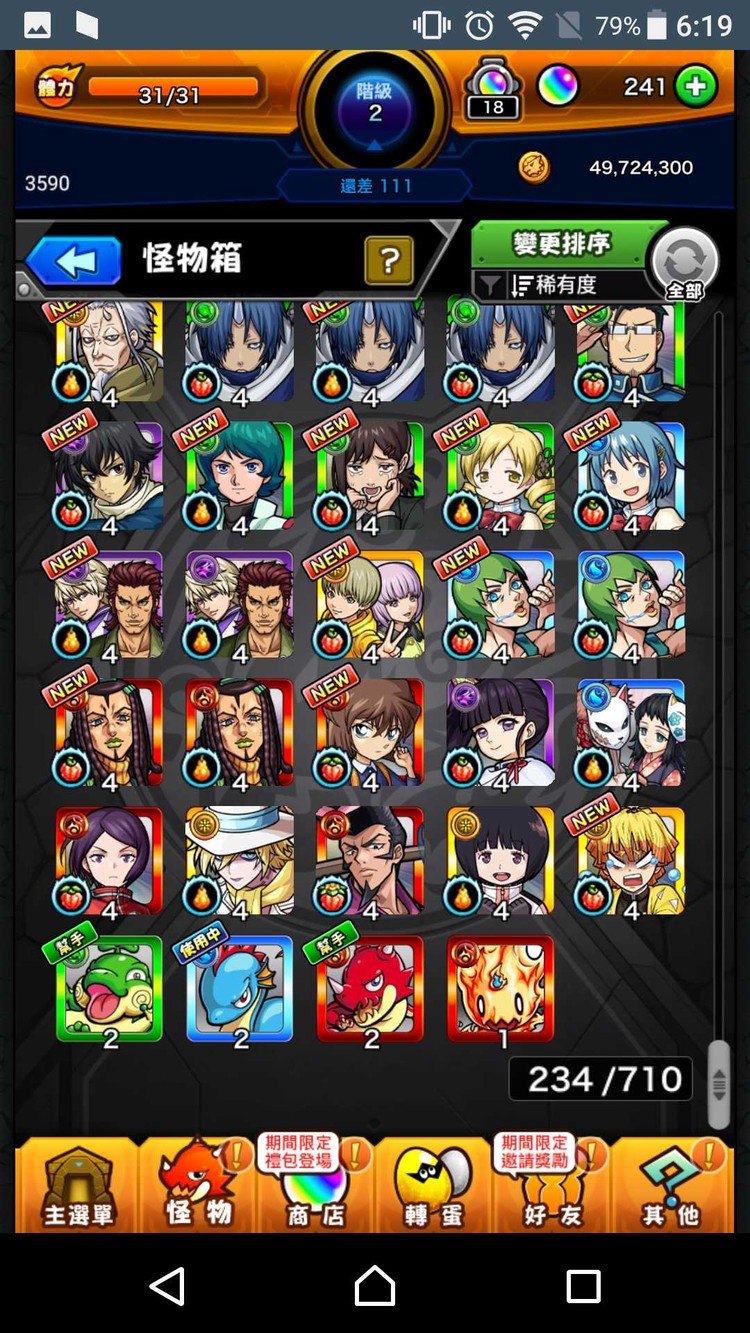Switch to the 怪物 monster tab

tap(198, 1187)
